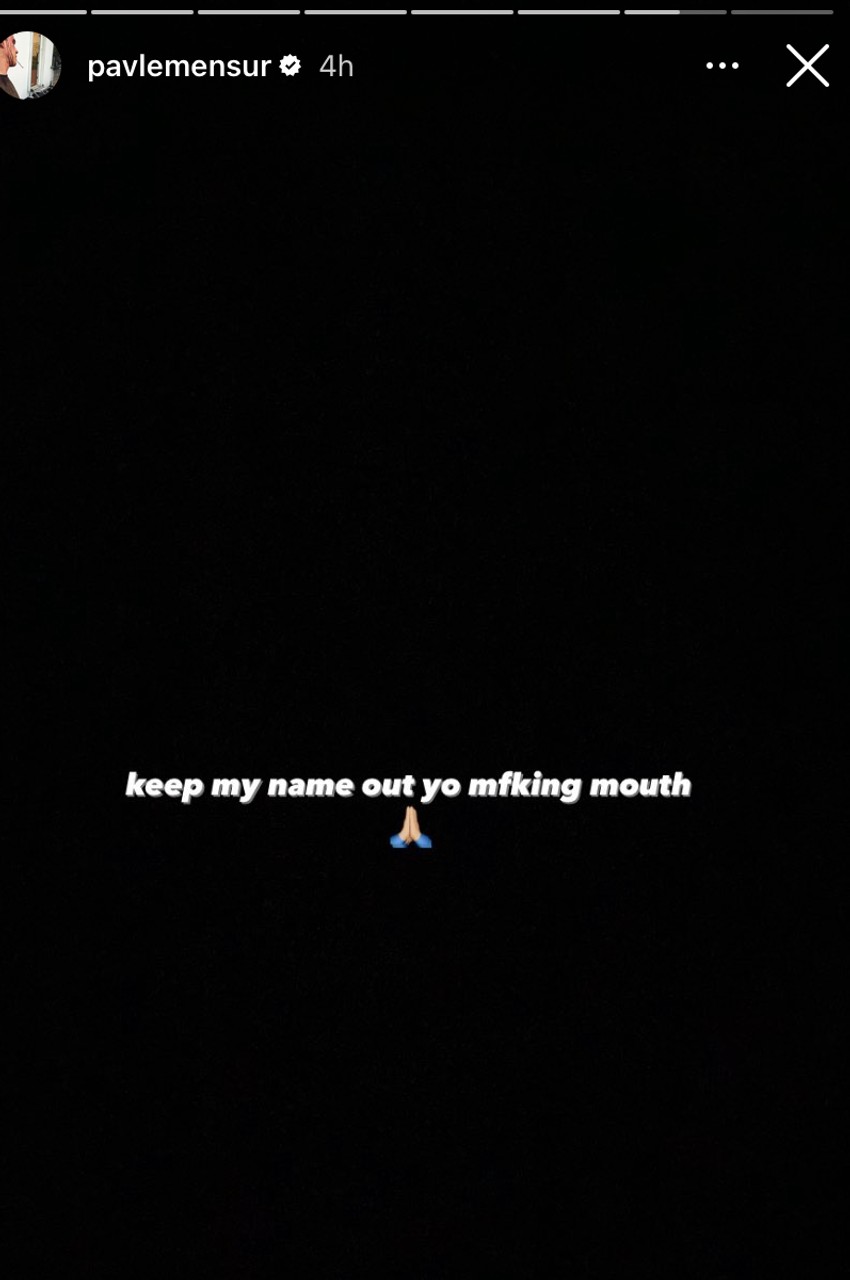Open the story options menu
This screenshot has height=1280, width=850.
point(722,66)
